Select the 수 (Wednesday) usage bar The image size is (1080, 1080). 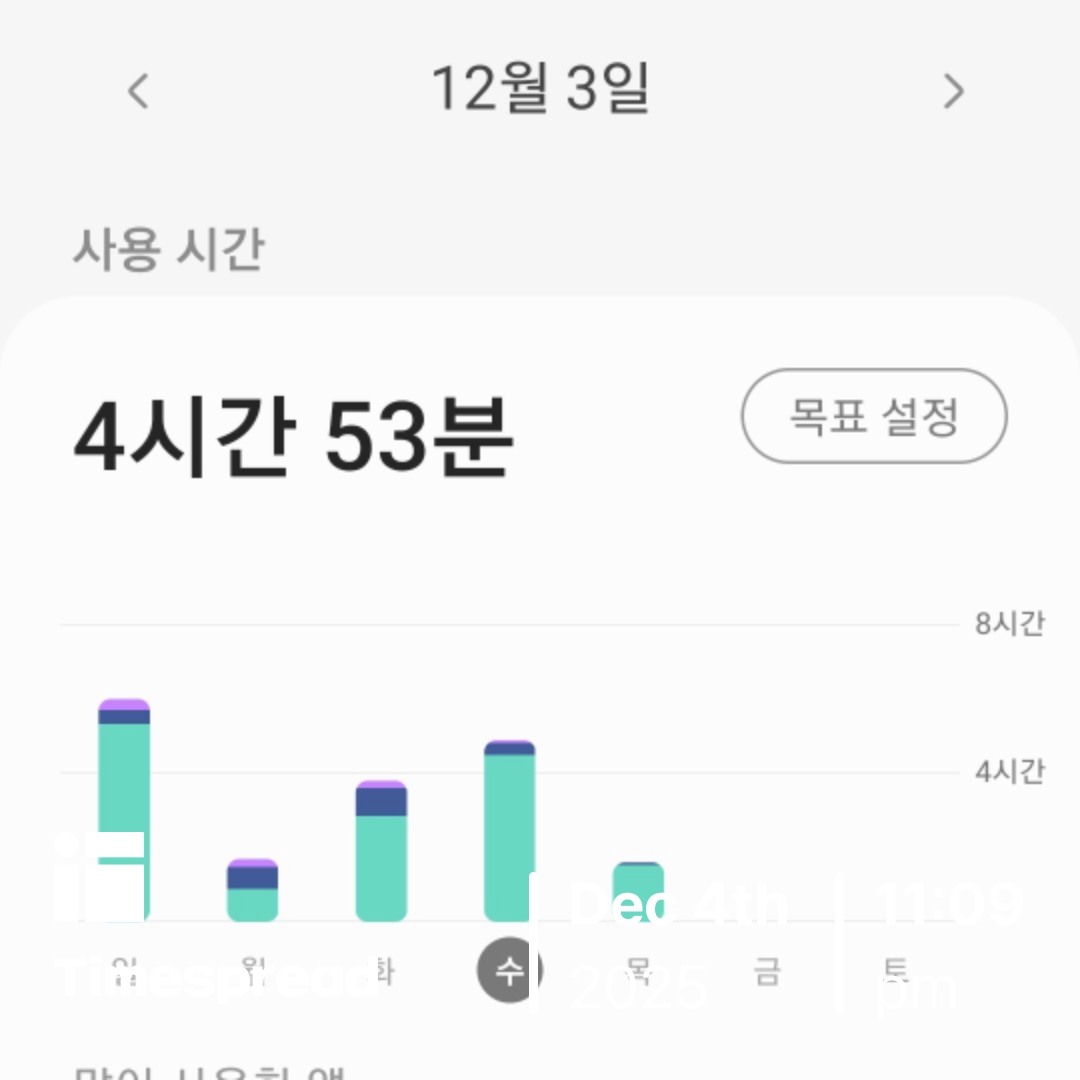(x=509, y=831)
